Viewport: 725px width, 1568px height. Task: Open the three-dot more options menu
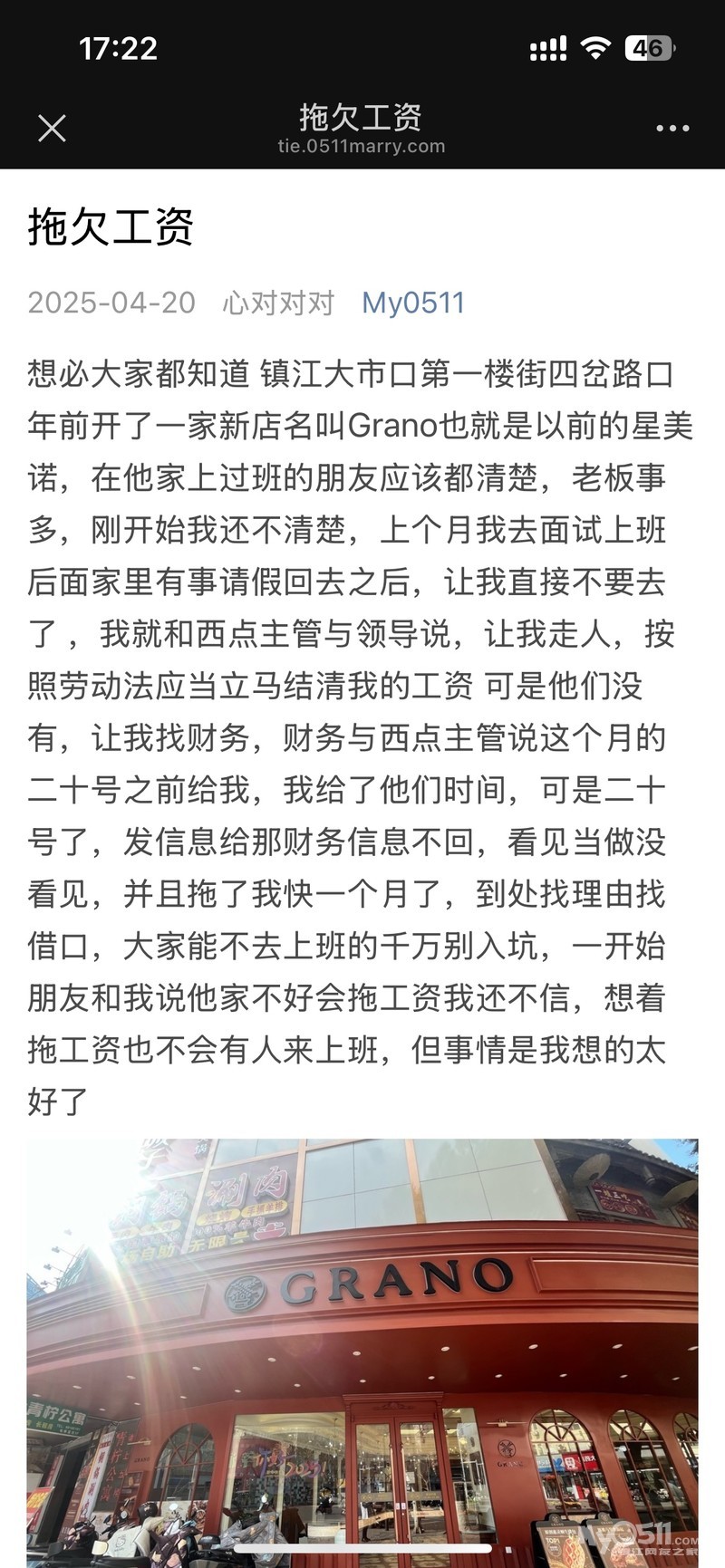coord(672,129)
